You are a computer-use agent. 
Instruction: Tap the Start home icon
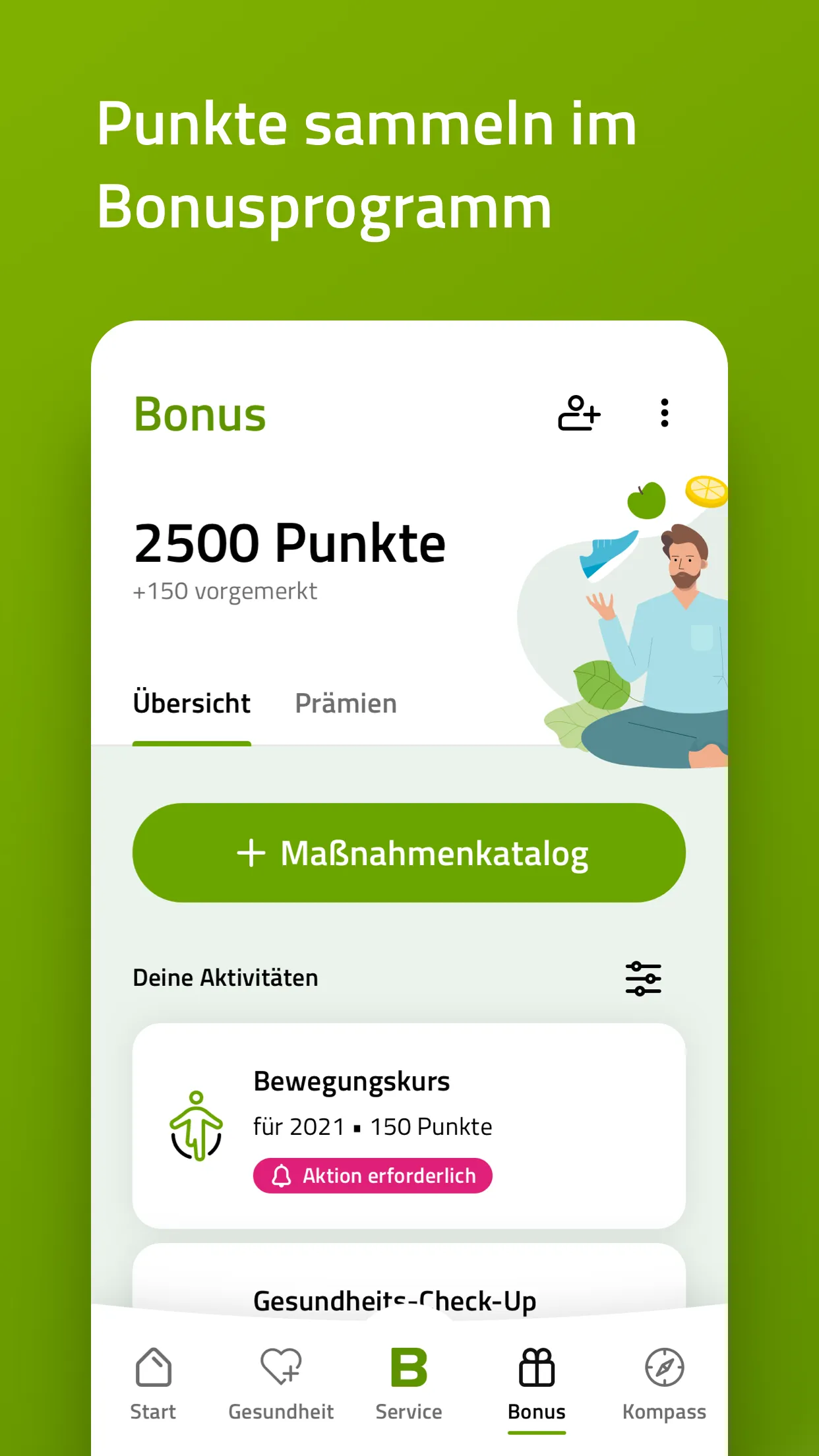click(153, 1368)
